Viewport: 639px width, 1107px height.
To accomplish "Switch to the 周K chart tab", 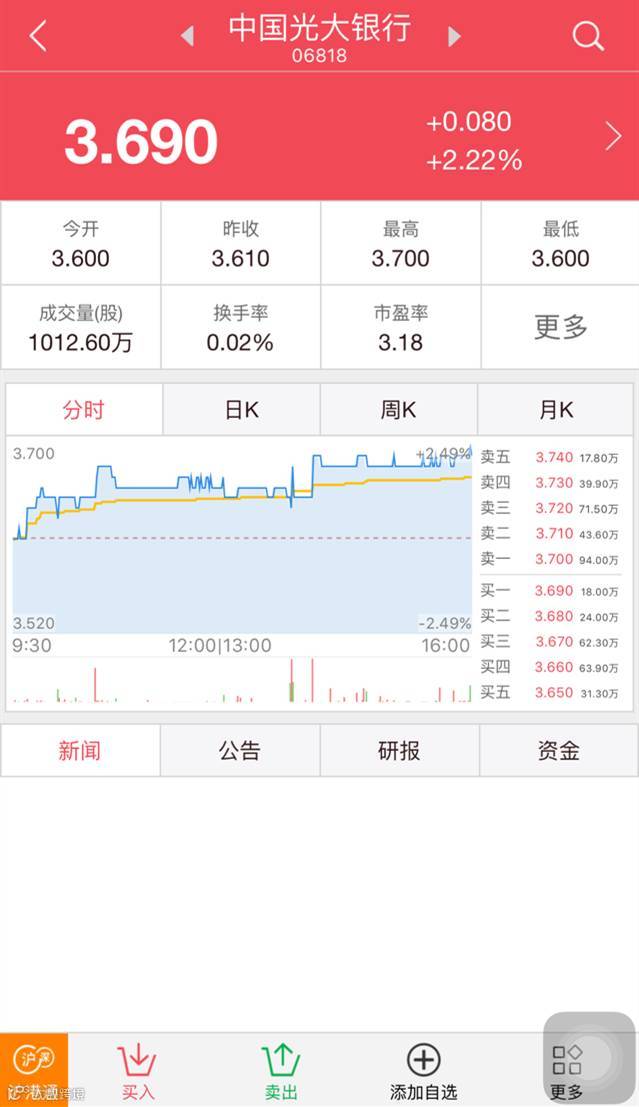I will pyautogui.click(x=398, y=409).
